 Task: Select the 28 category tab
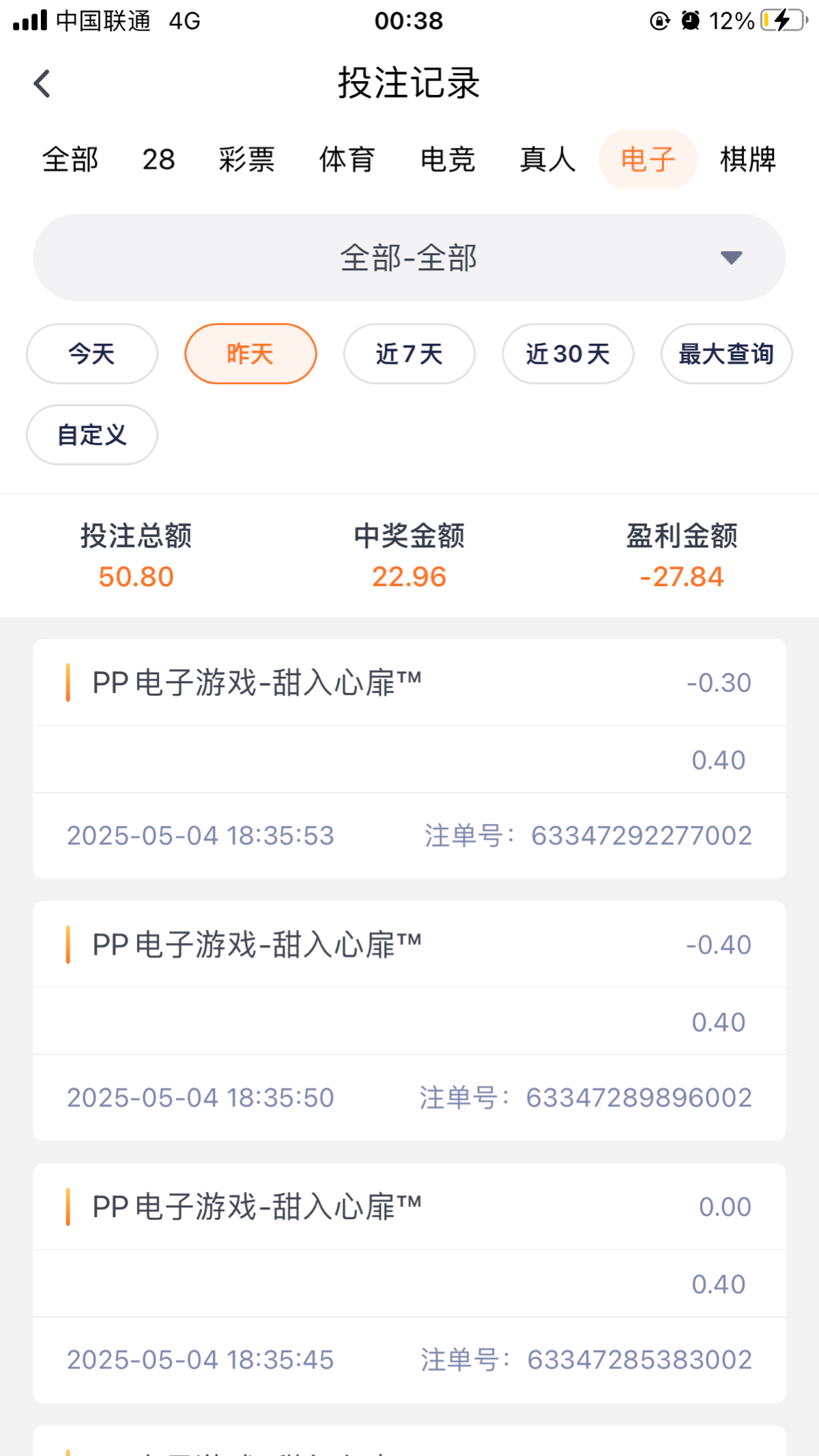click(x=158, y=160)
